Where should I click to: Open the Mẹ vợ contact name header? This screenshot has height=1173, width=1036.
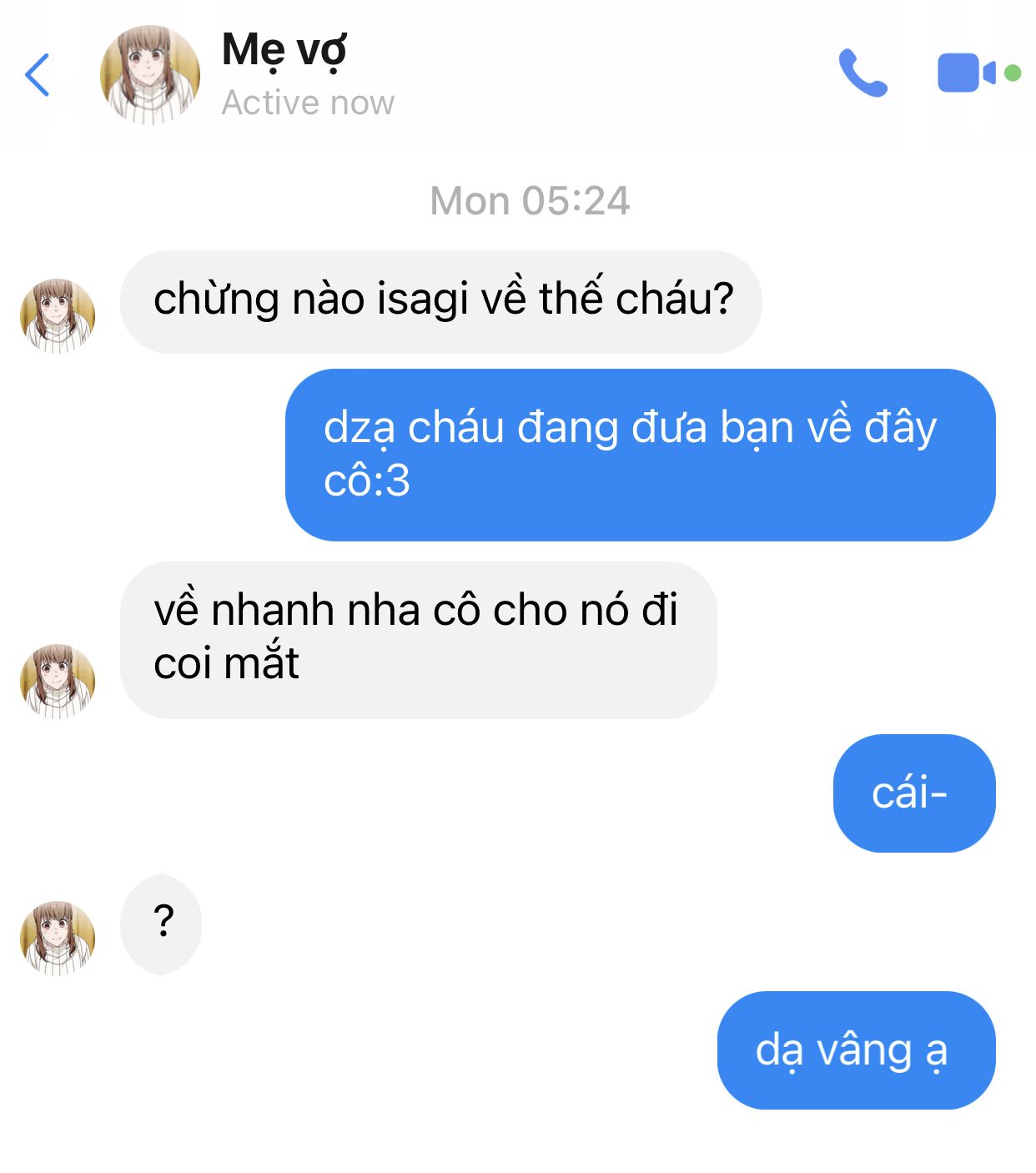pos(284,50)
